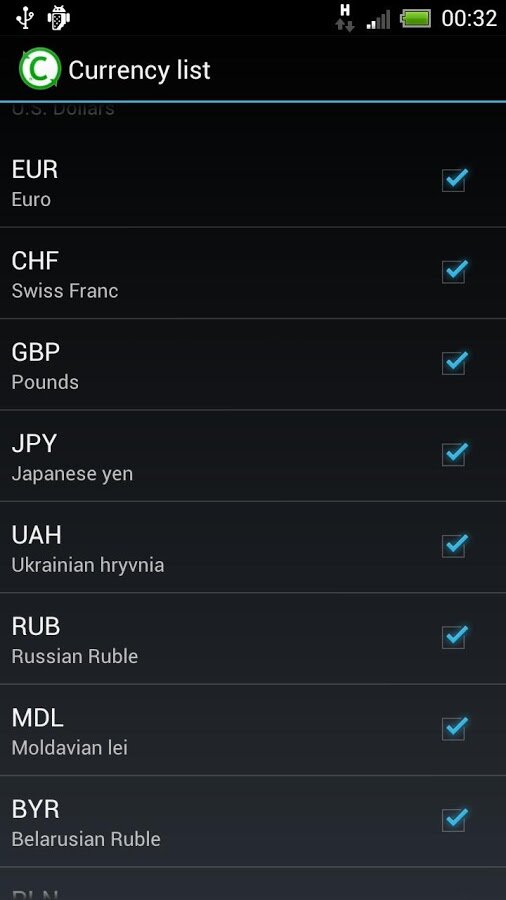The image size is (506, 900).
Task: Deselect the GBP Pounds checkbox
Action: tap(454, 363)
